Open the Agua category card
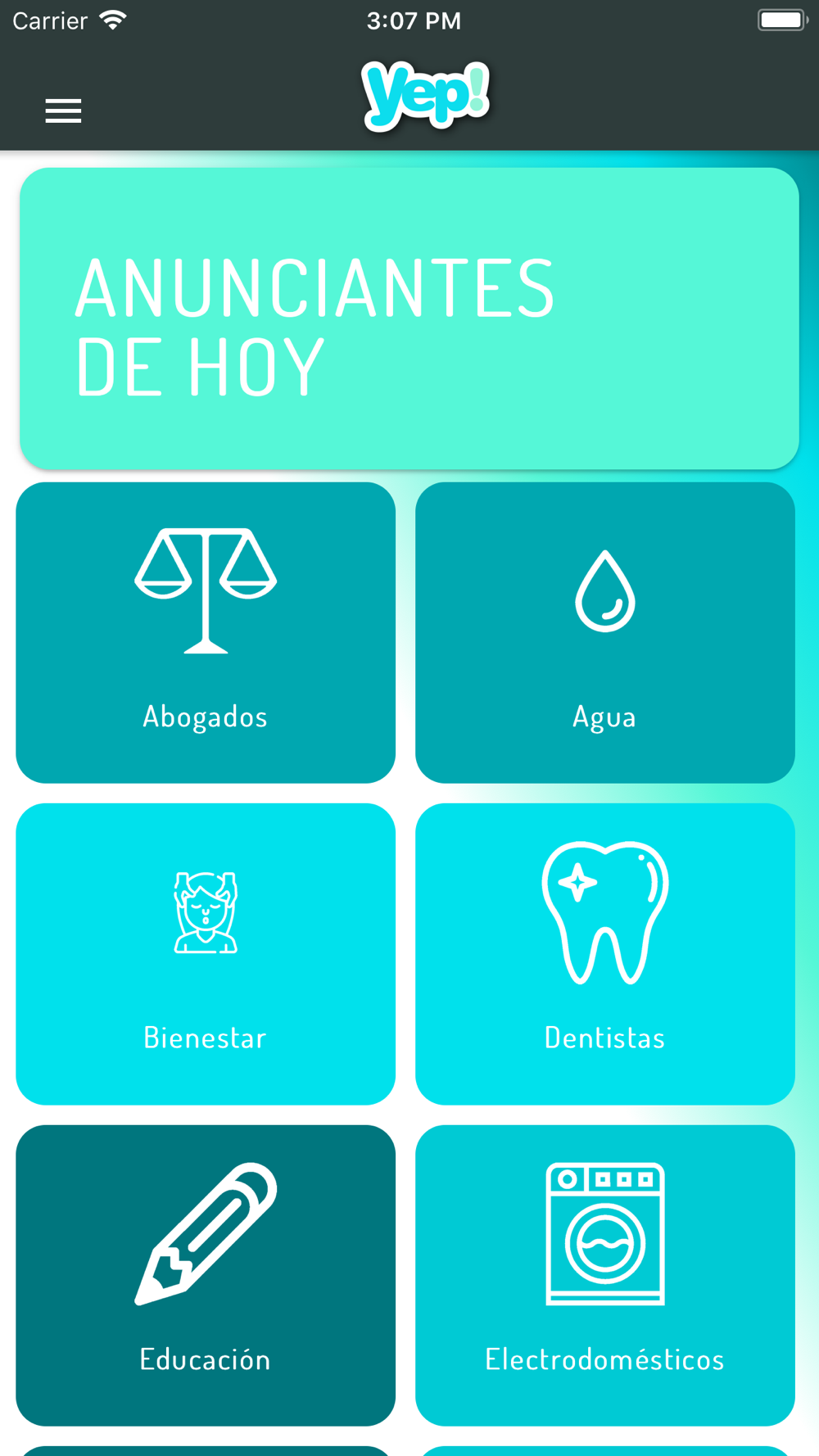Image resolution: width=819 pixels, height=1456 pixels. [x=604, y=632]
